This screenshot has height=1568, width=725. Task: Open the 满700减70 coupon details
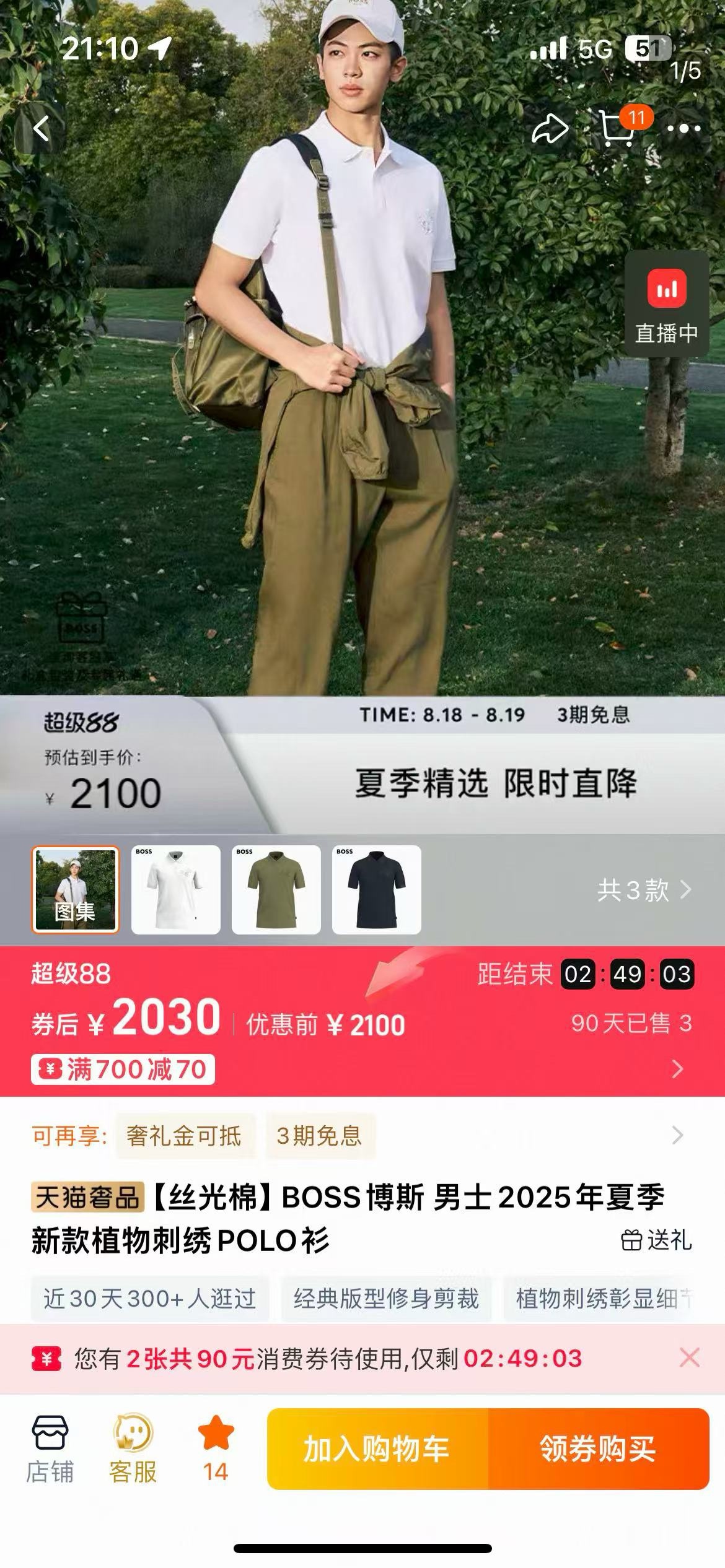tap(123, 1069)
